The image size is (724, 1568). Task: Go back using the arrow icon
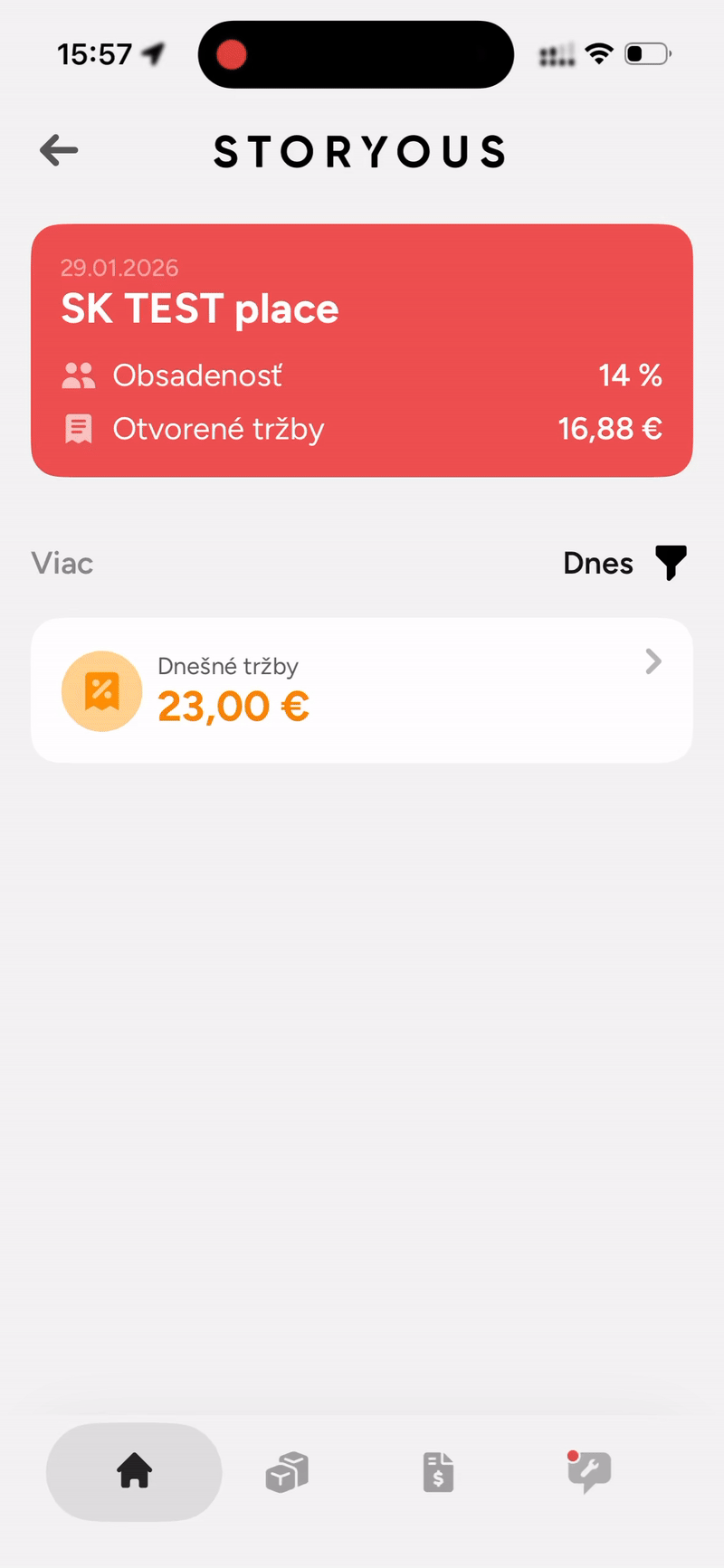coord(60,150)
